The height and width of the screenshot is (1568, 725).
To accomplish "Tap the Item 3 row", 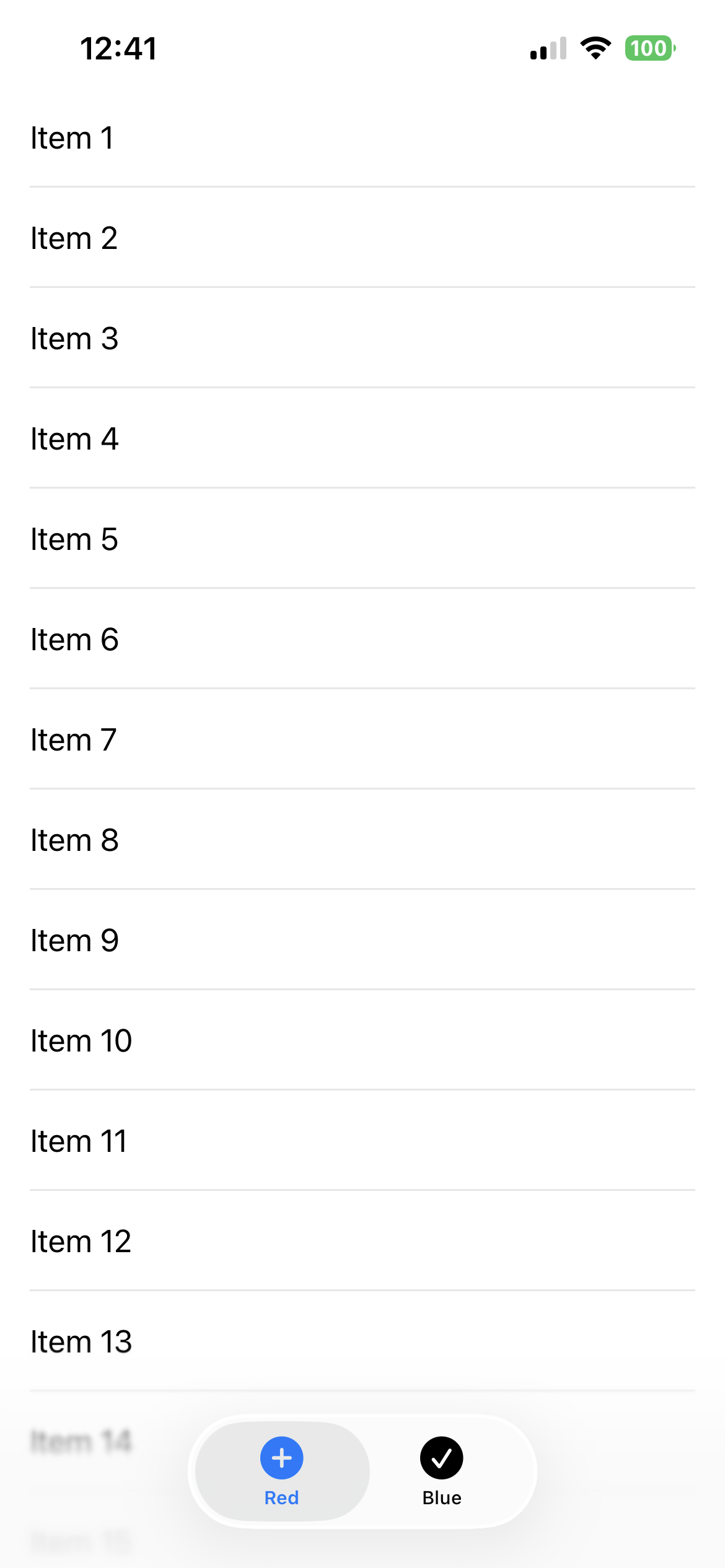I will pos(362,338).
